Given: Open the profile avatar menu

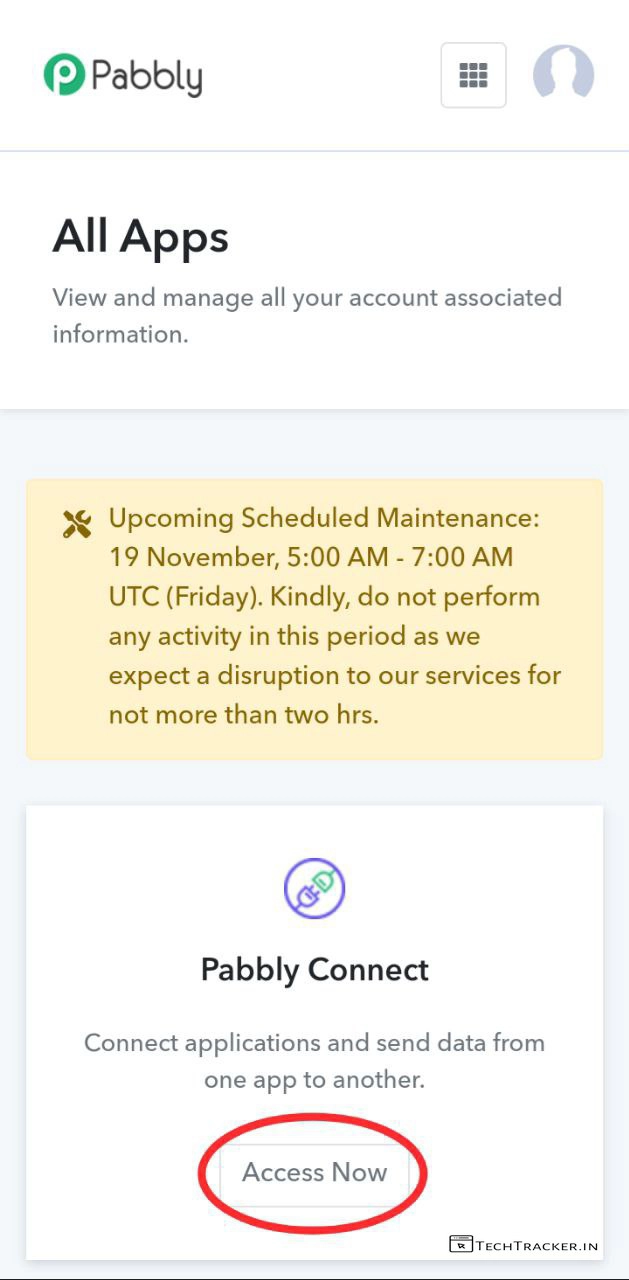Looking at the screenshot, I should click(563, 75).
